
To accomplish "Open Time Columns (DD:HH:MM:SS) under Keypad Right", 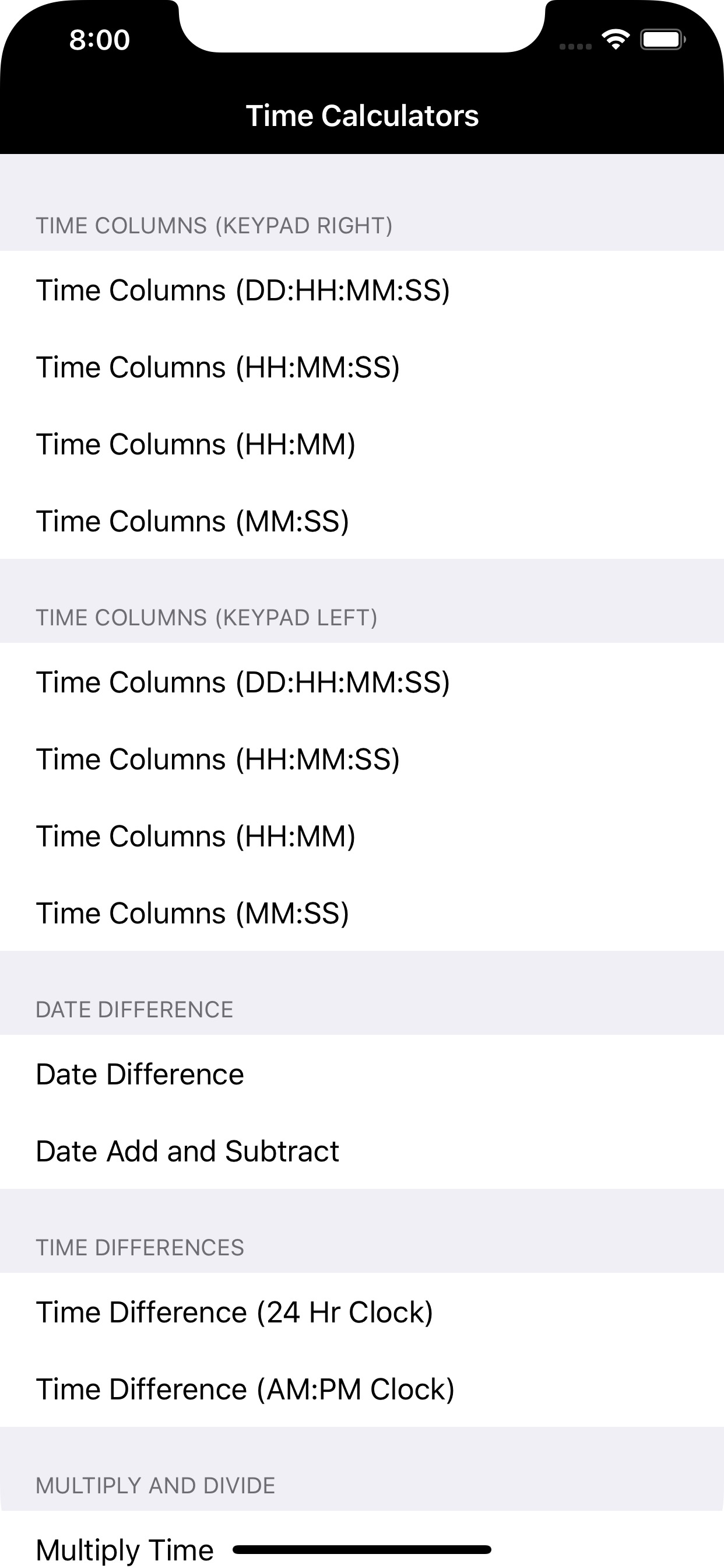I will click(x=243, y=290).
